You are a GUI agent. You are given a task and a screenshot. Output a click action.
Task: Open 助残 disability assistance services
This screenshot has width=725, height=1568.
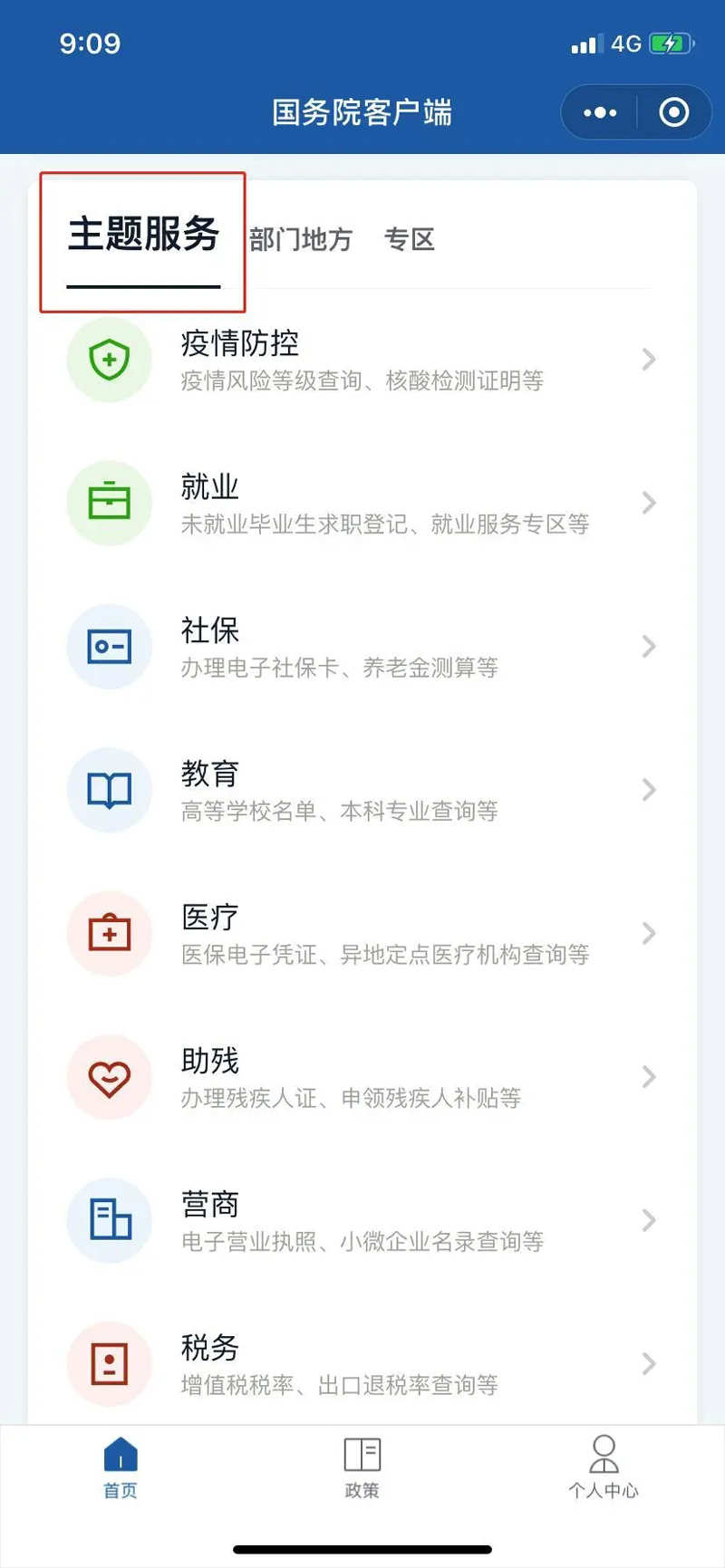tap(362, 1077)
